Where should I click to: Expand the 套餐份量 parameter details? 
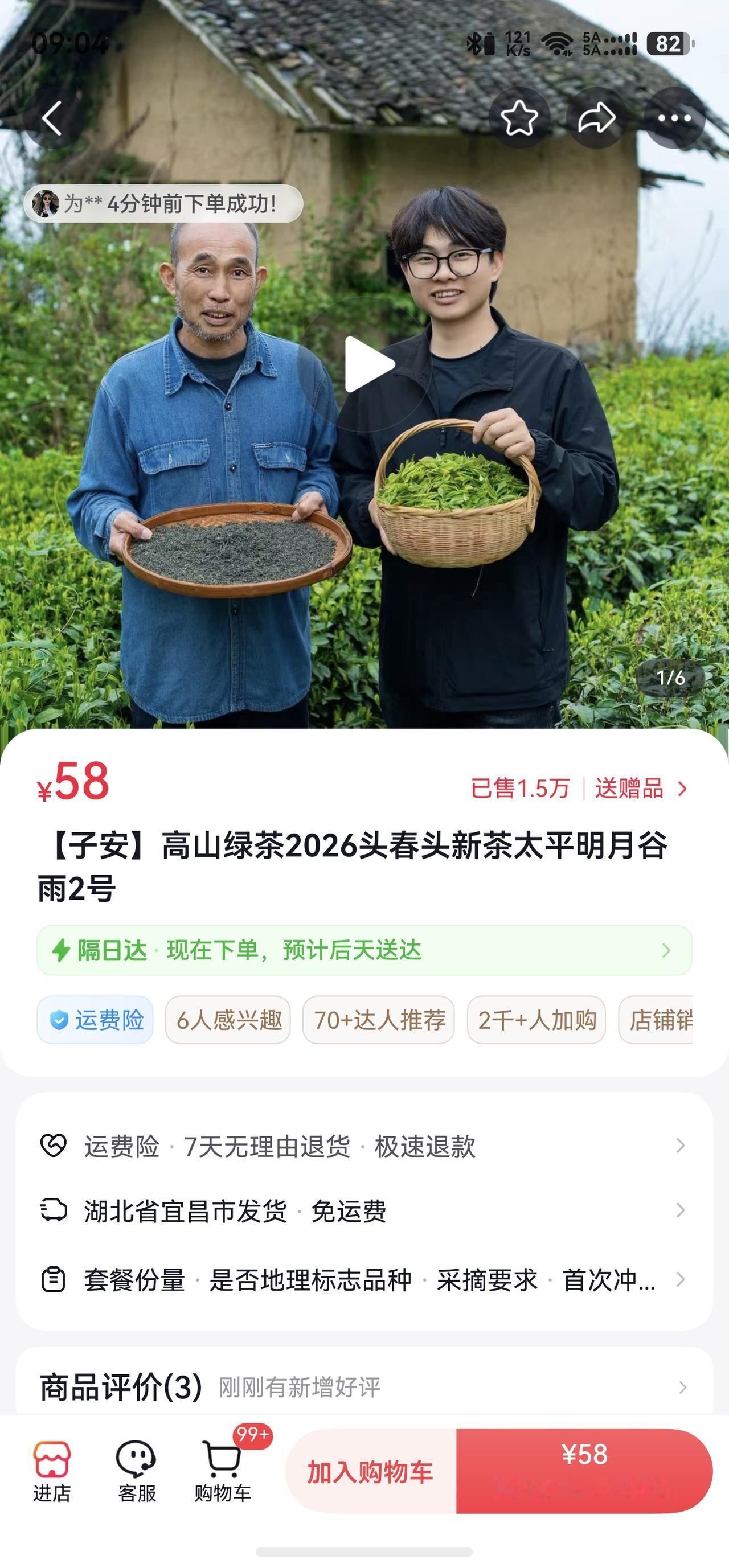pyautogui.click(x=364, y=1275)
